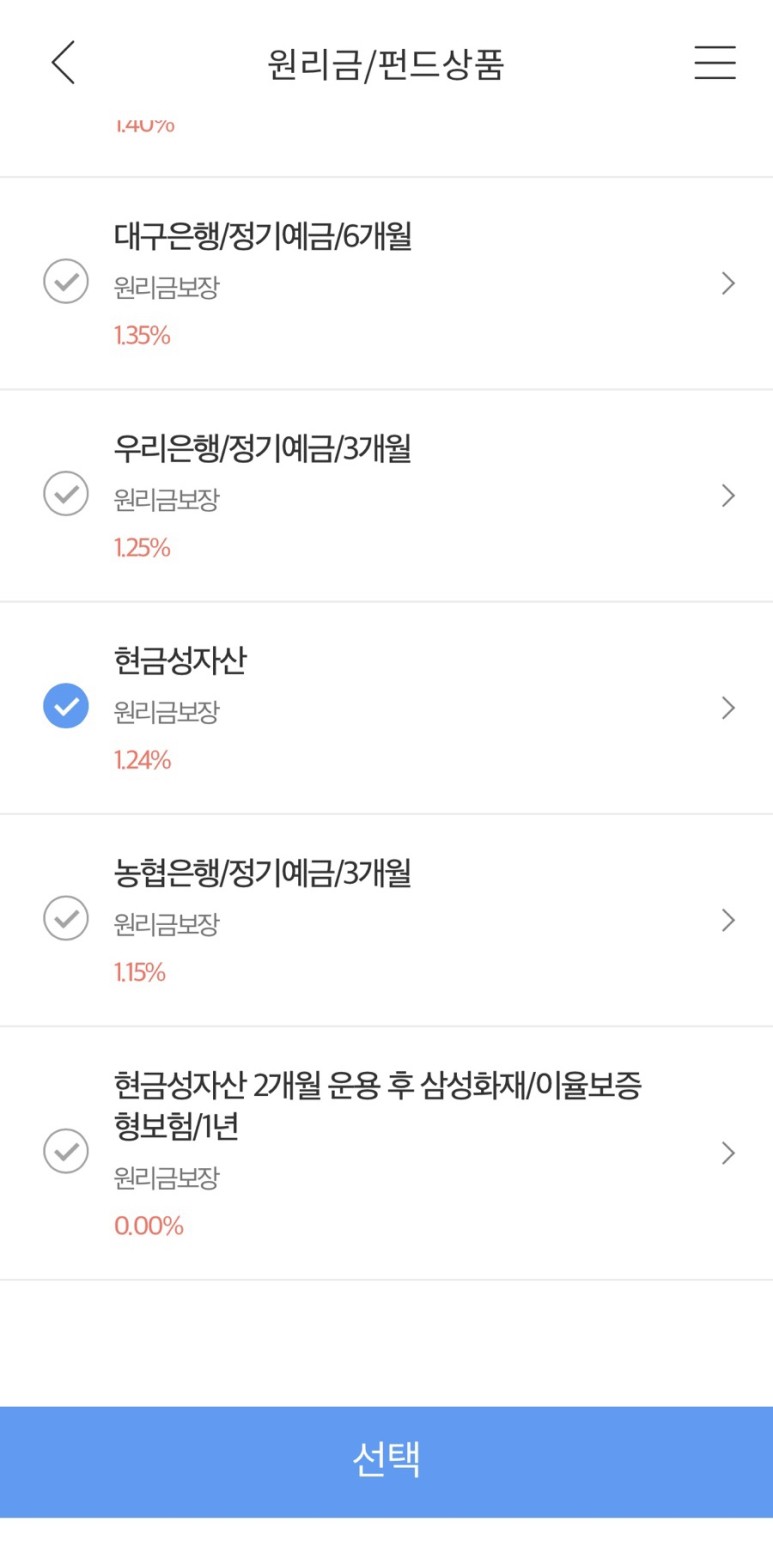Click the checkmark circle beside 우리은행/정기예금/3개월
The width and height of the screenshot is (773, 1546).
pyautogui.click(x=65, y=494)
